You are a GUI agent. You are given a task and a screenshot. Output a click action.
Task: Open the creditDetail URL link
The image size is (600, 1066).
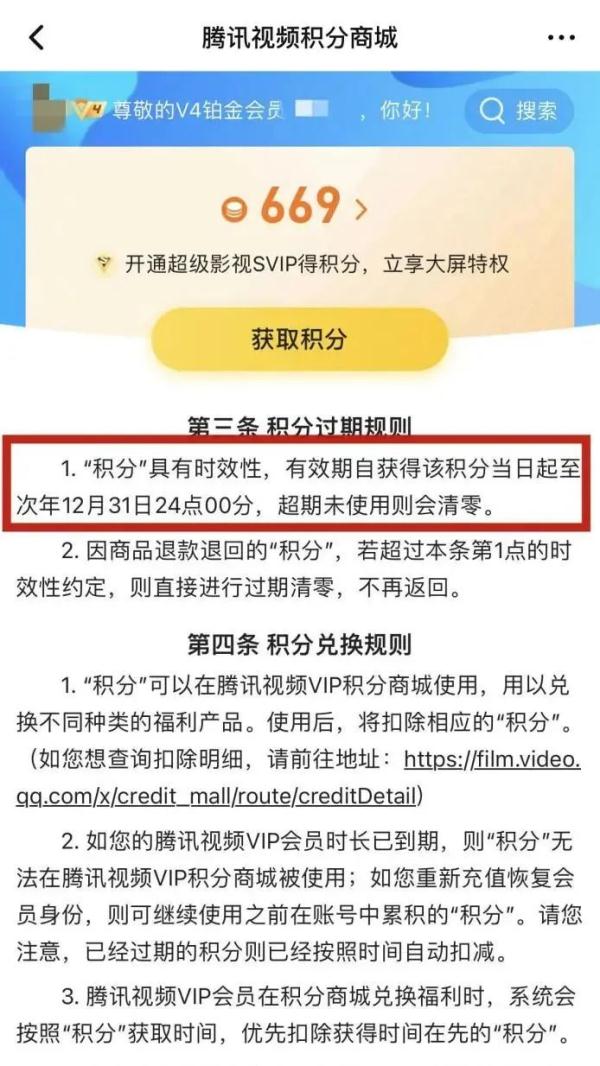(x=298, y=777)
